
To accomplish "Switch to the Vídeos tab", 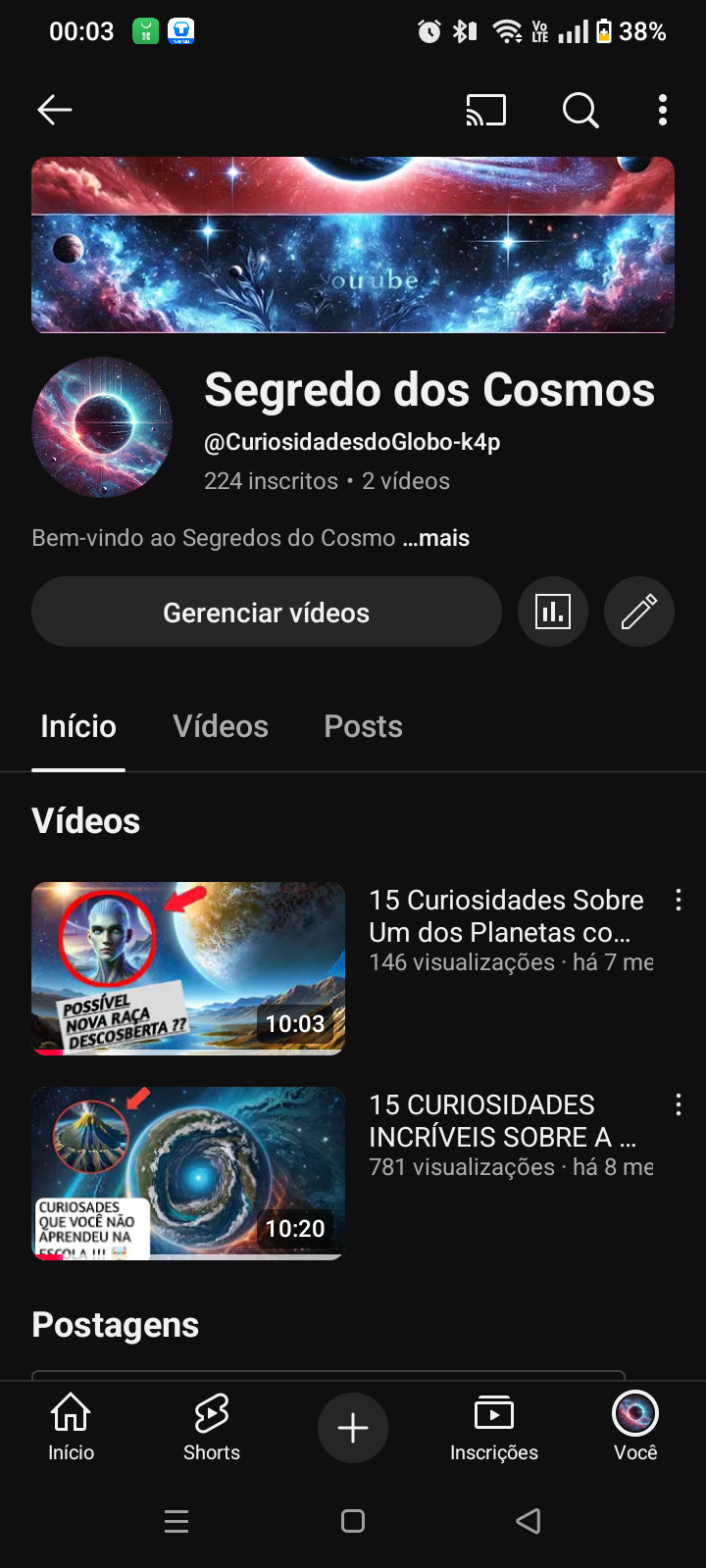I will (221, 726).
